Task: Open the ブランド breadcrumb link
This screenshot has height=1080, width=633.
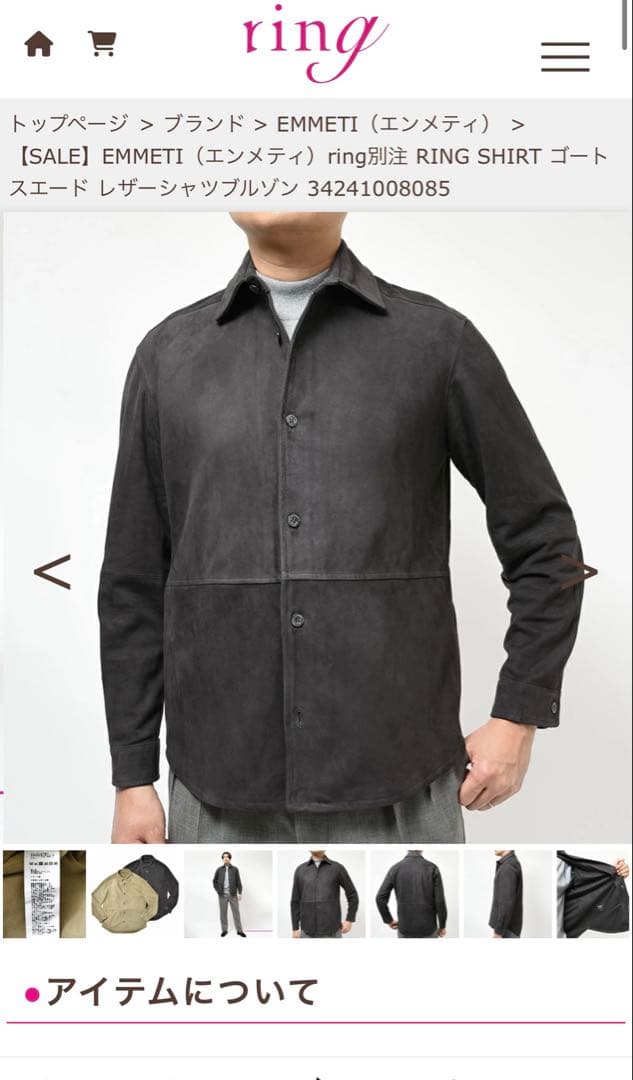Action: 203,124
